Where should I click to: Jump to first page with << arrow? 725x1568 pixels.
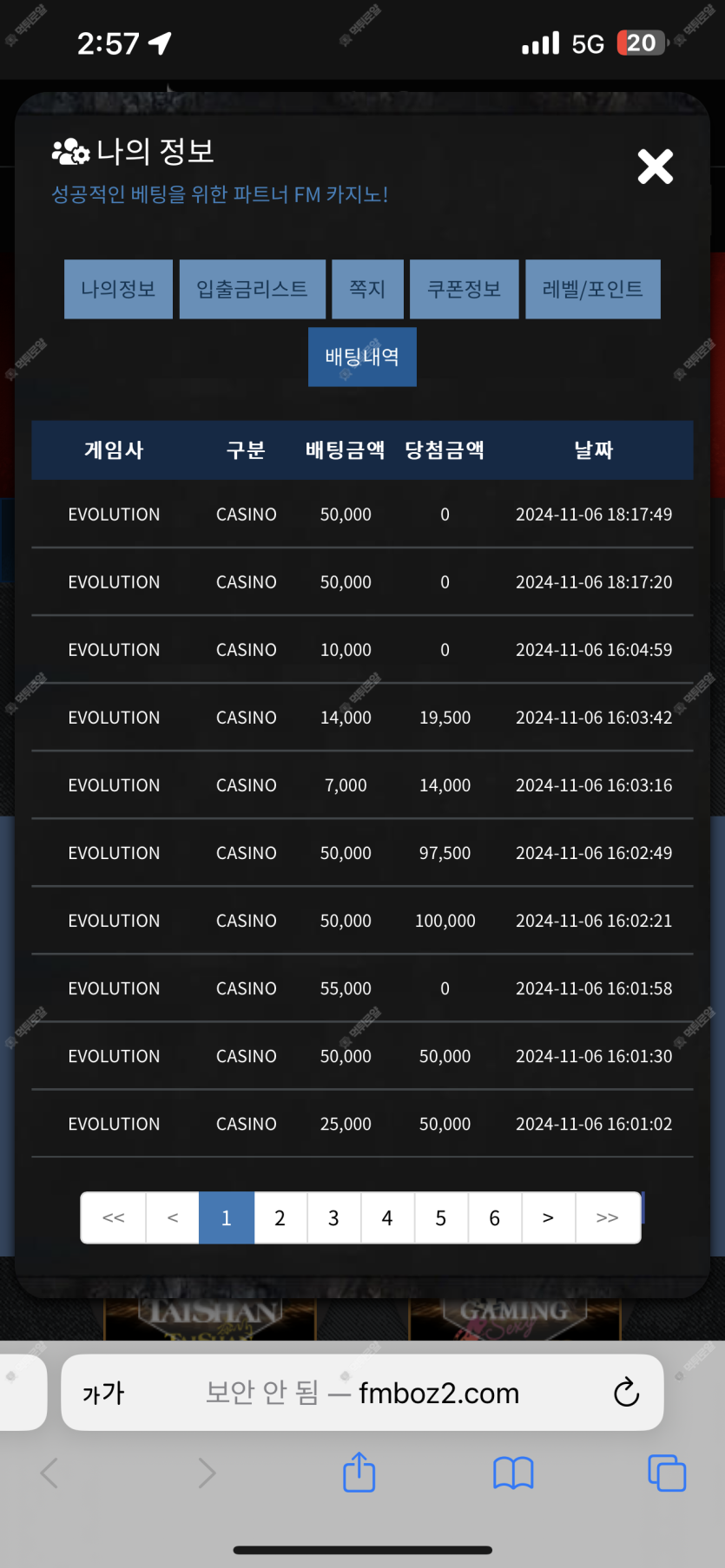pos(114,1217)
